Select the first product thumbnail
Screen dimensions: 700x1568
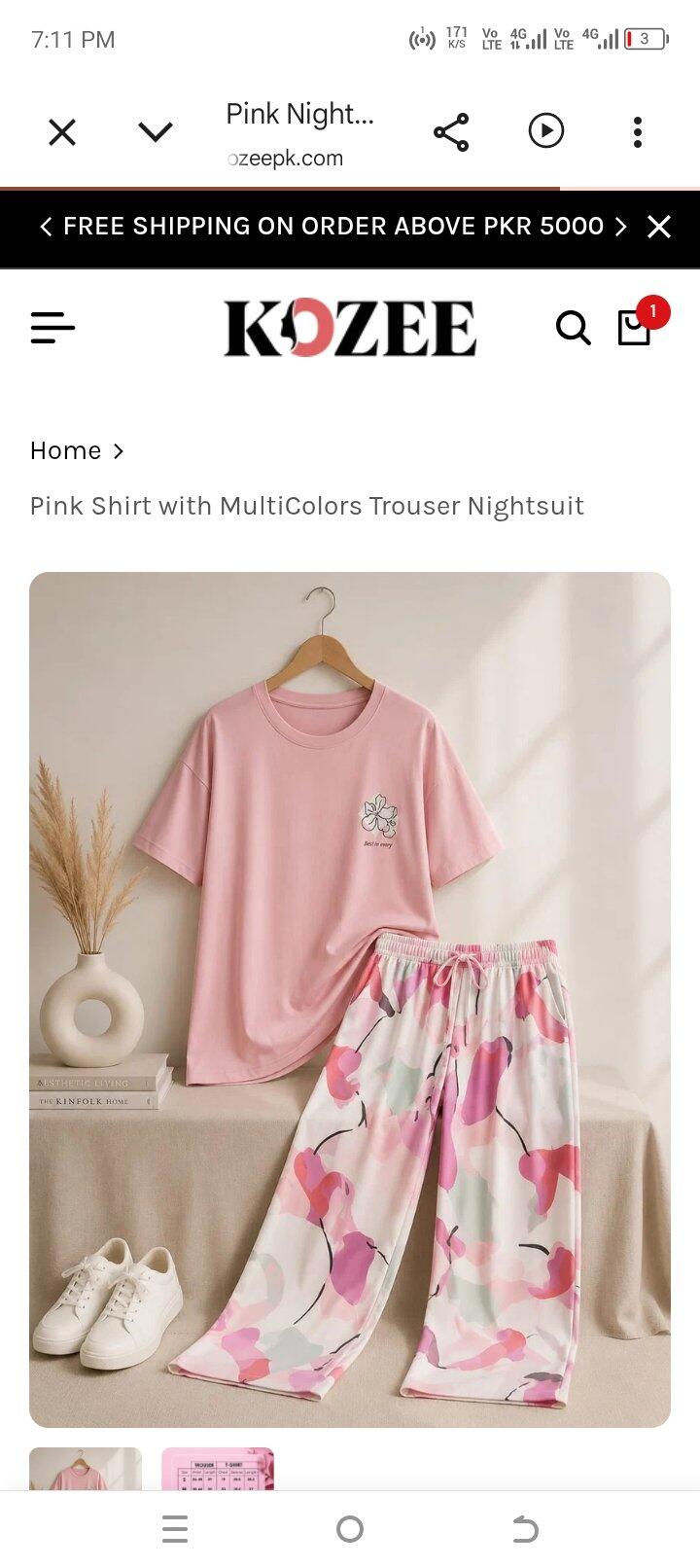click(x=86, y=1469)
